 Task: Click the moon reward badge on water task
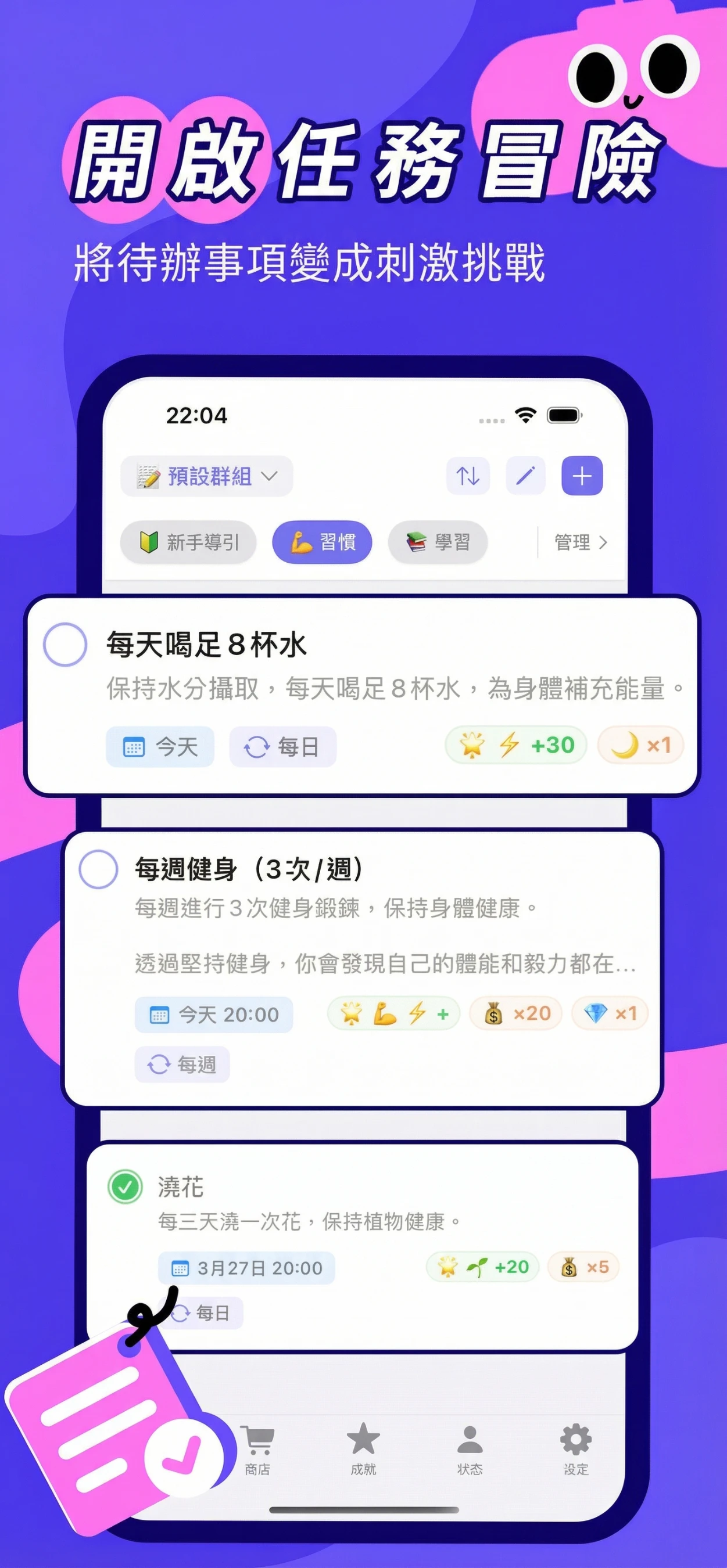click(640, 746)
